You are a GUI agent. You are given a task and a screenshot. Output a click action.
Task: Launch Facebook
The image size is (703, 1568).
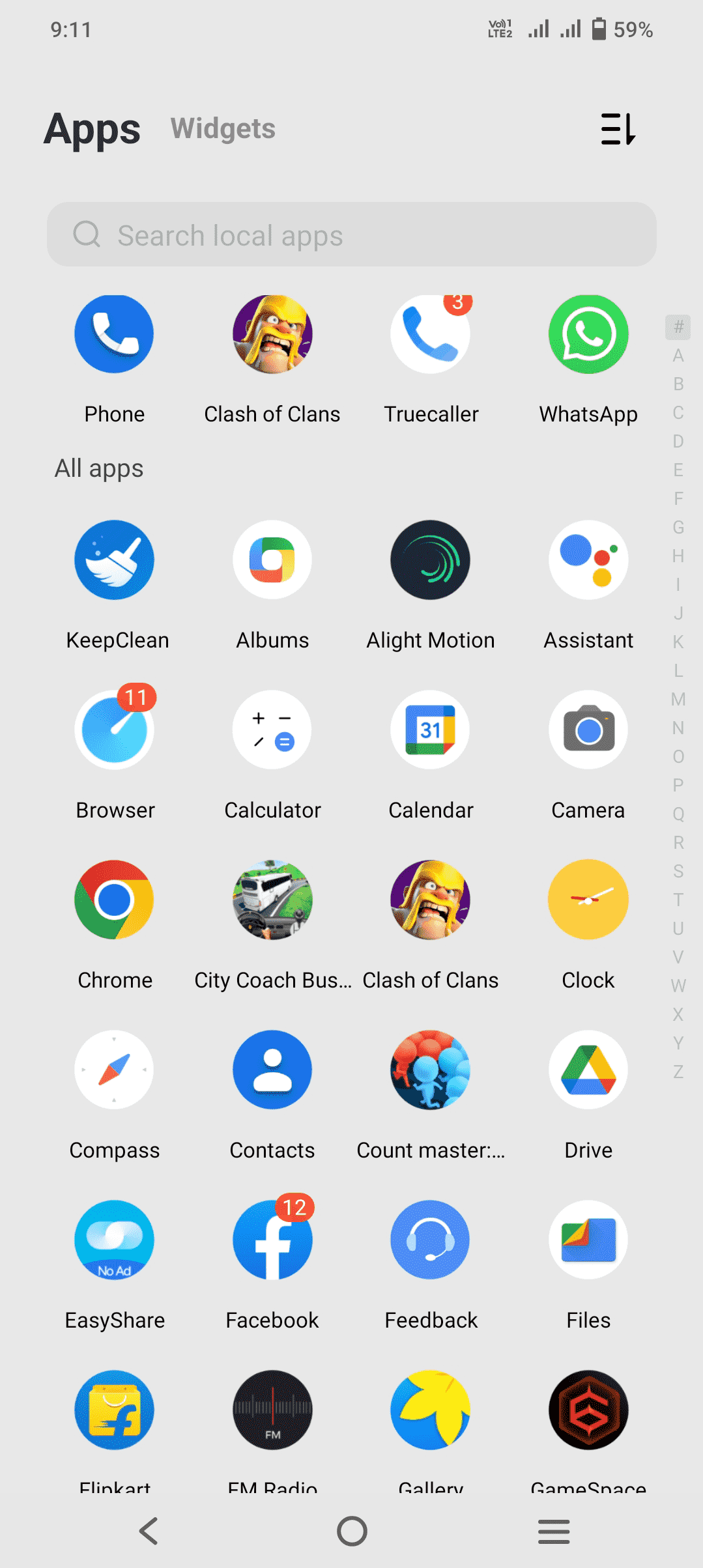272,1240
